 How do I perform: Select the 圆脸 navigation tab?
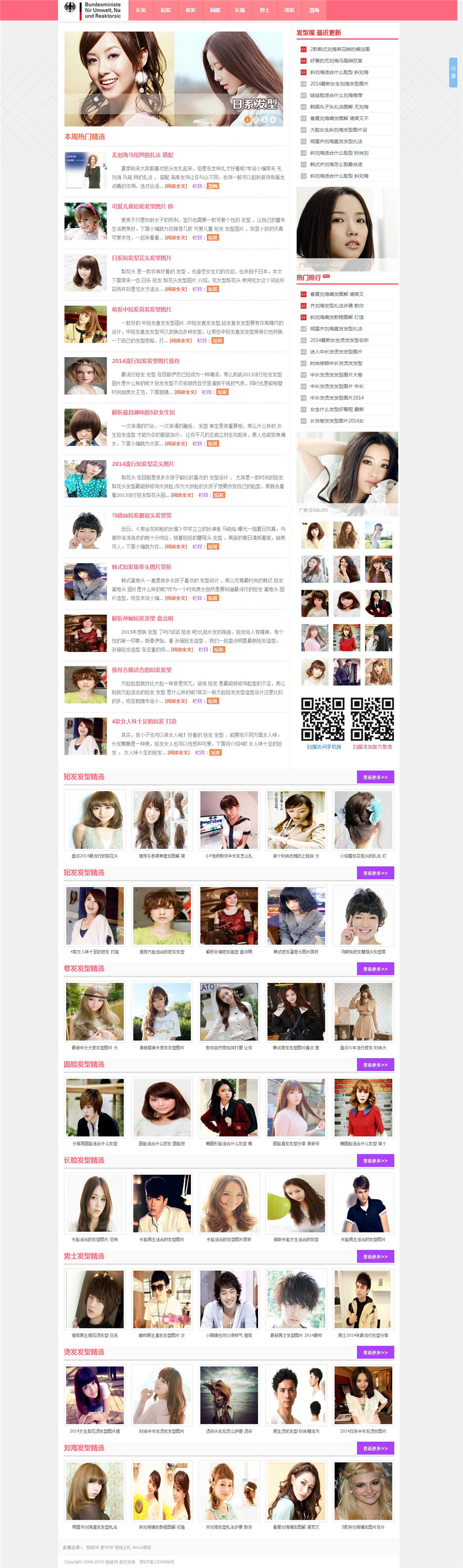pos(215,10)
